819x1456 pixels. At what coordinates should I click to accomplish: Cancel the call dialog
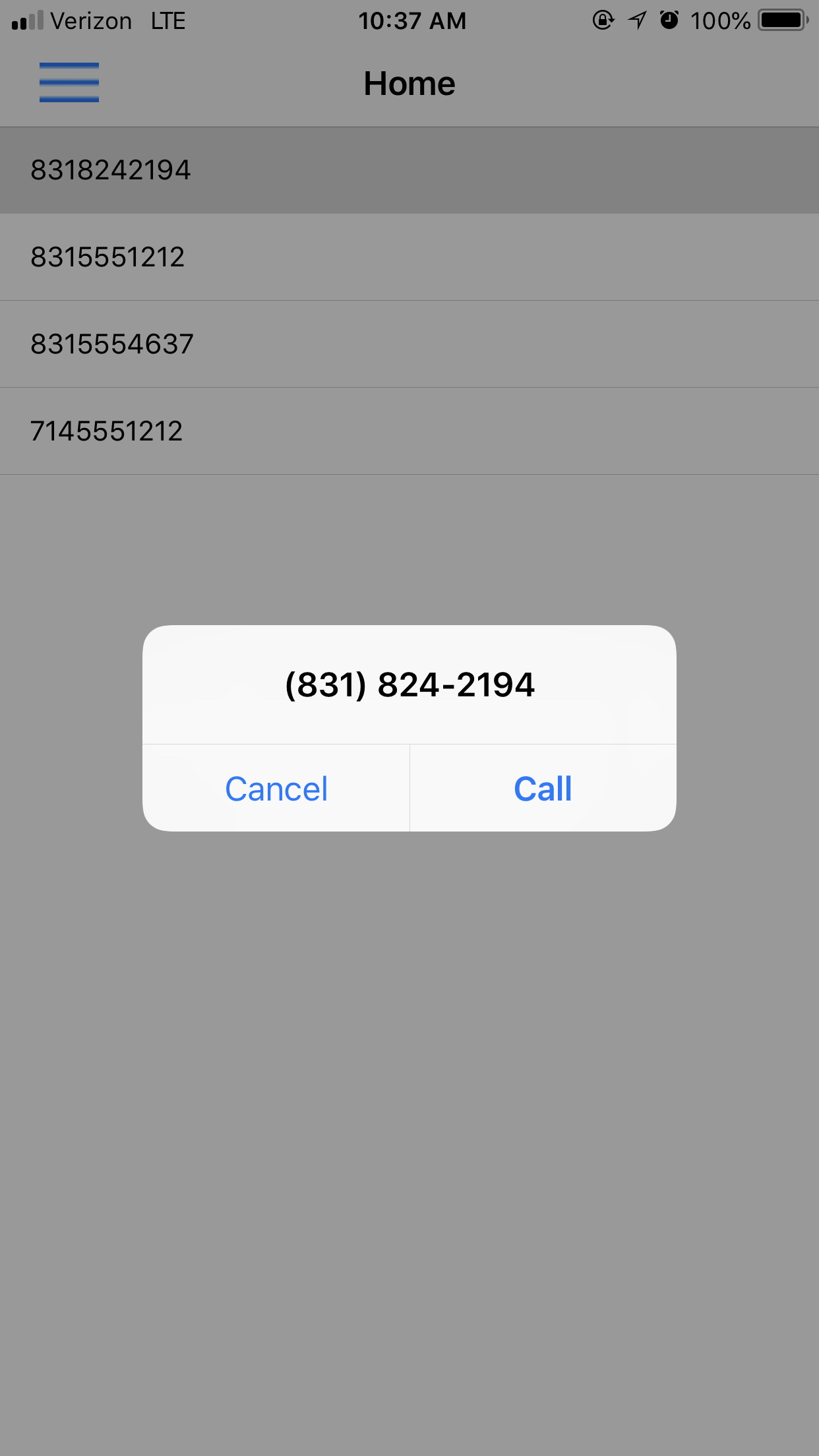276,788
